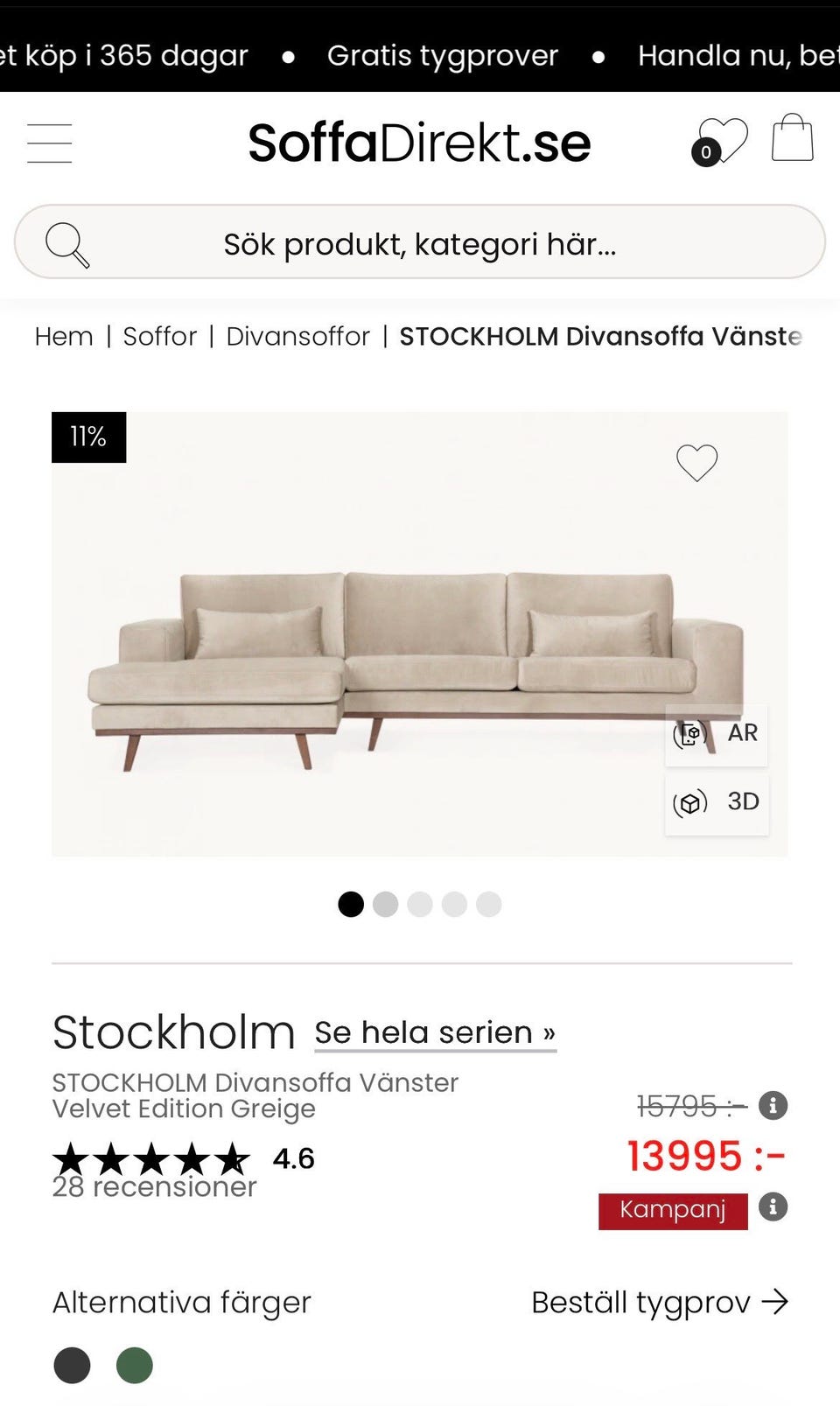Click the info icon beside the Kampanj badge

pyautogui.click(x=771, y=1209)
